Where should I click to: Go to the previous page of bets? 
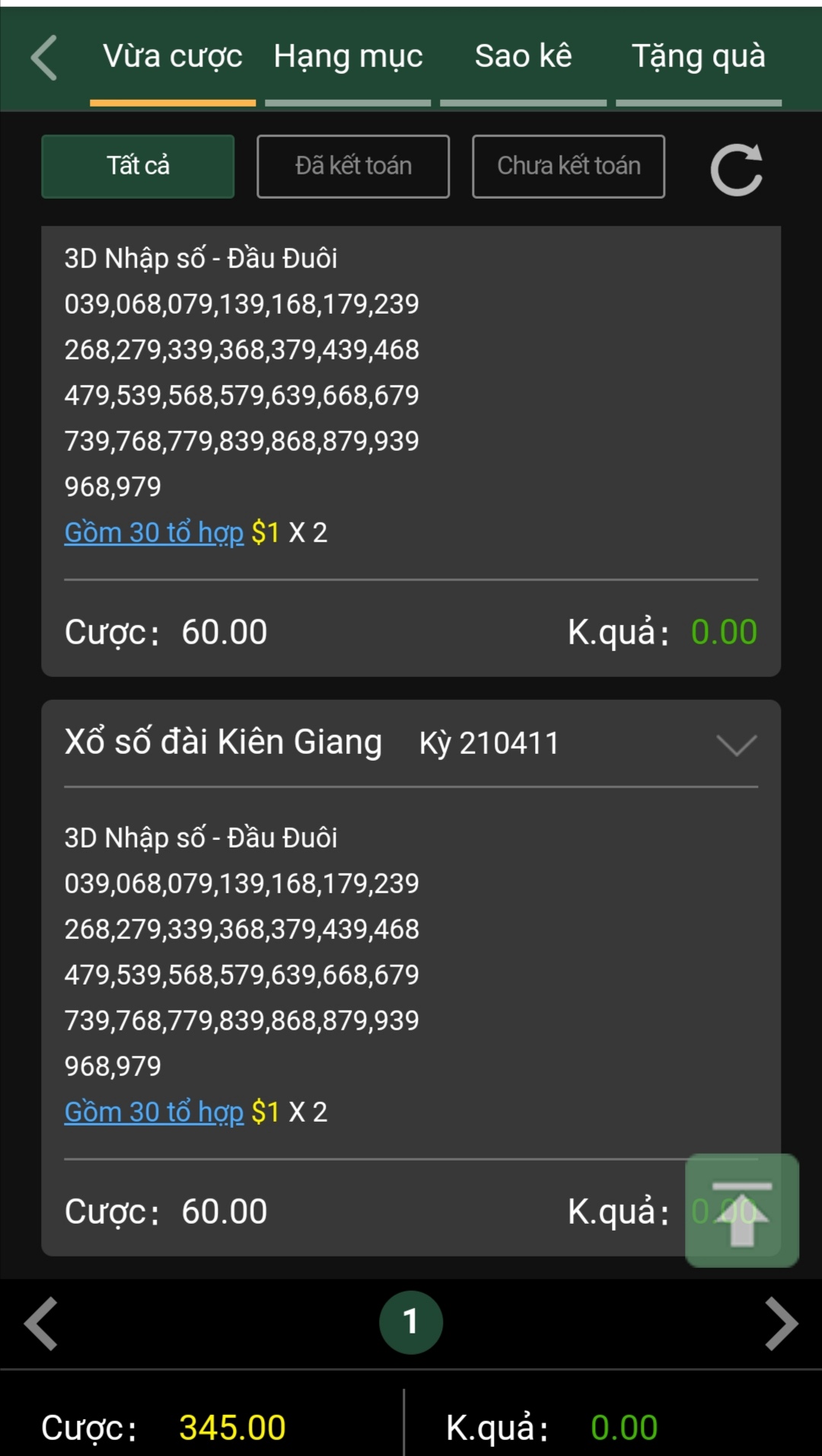[41, 1323]
